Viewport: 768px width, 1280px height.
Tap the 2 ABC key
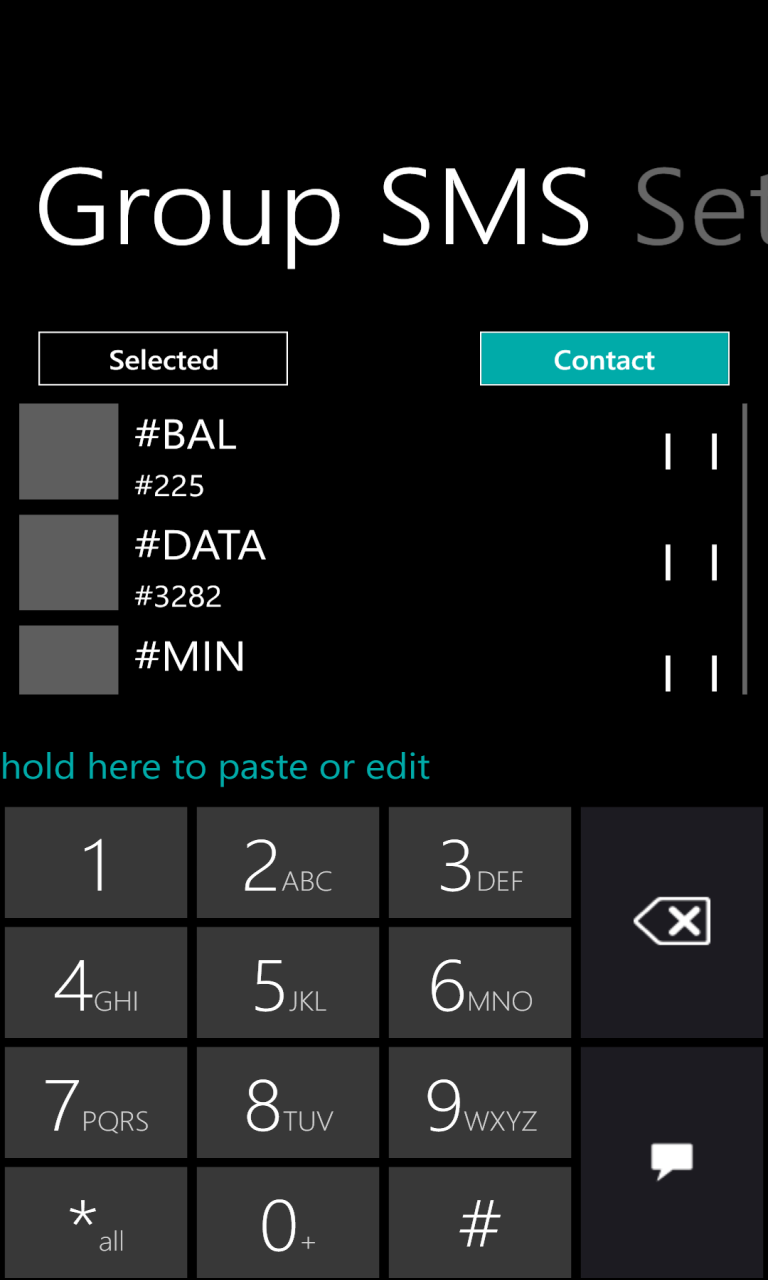pos(288,863)
